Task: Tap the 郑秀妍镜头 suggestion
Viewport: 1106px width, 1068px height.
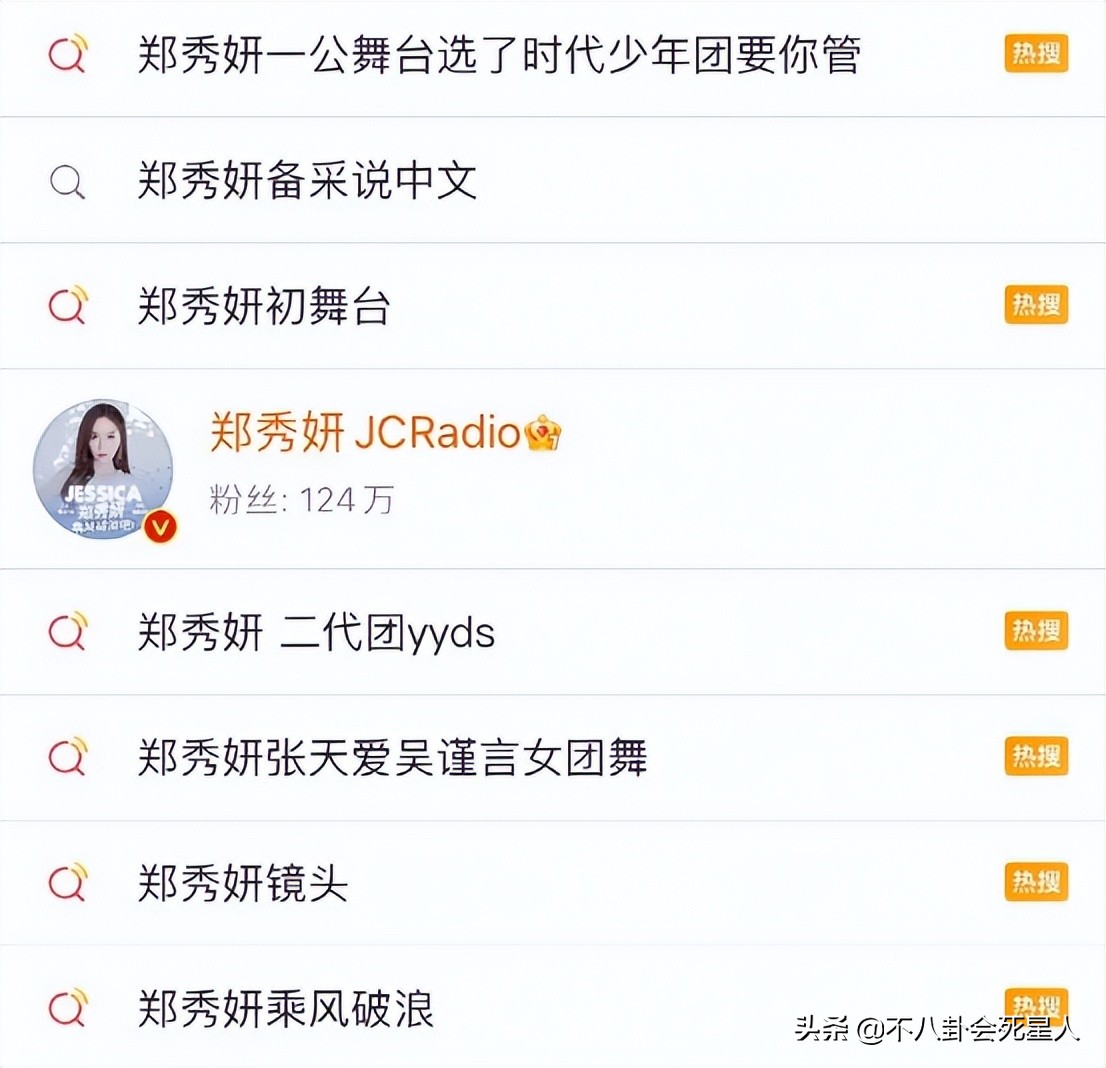Action: coord(243,884)
